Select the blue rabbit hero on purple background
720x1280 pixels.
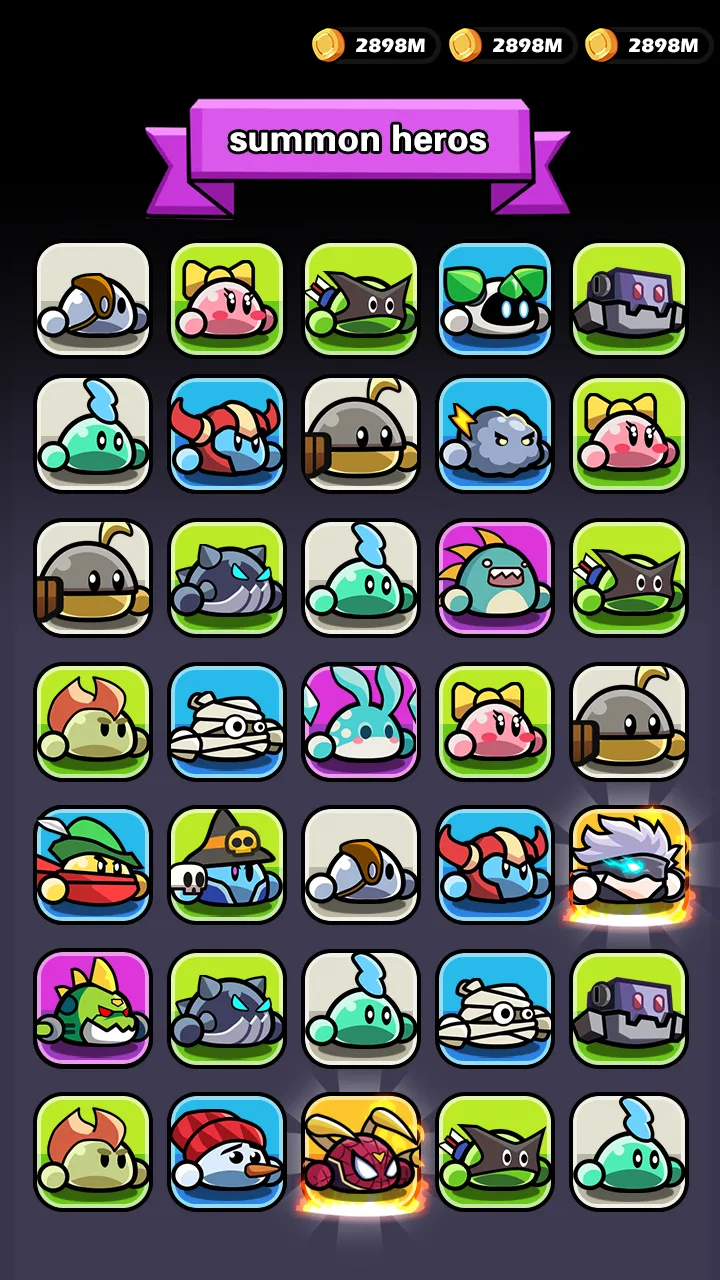[361, 720]
